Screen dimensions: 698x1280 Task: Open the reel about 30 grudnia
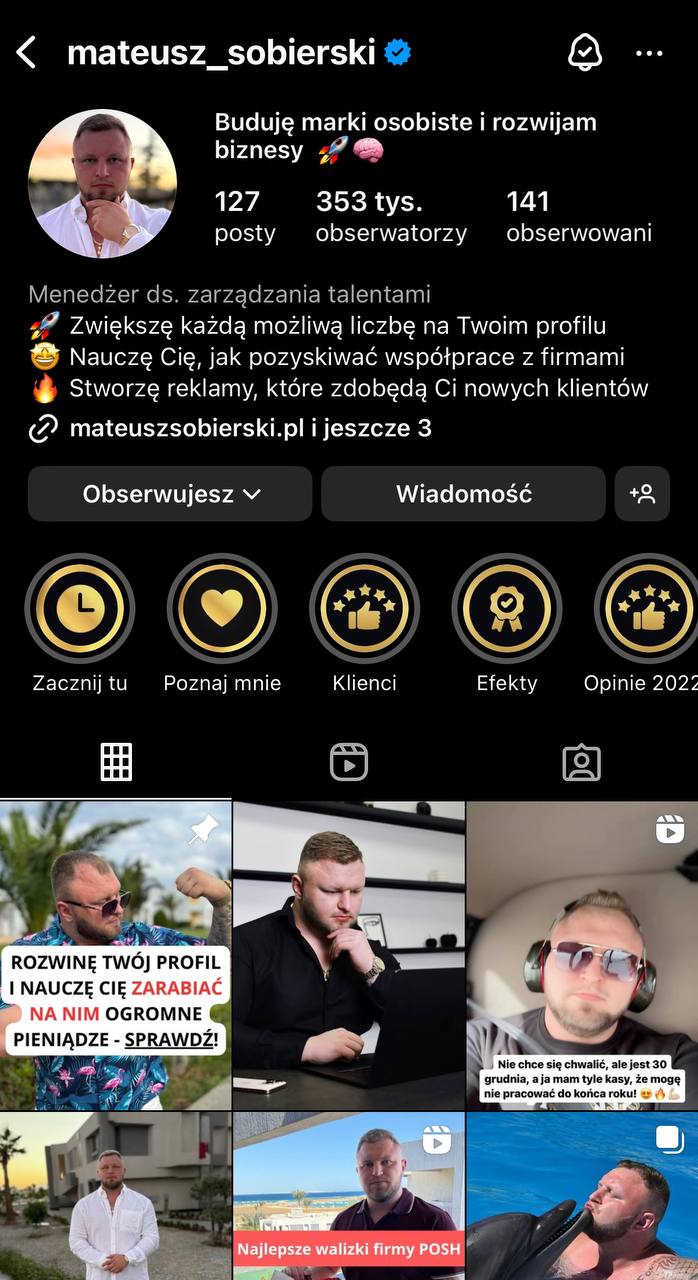click(582, 955)
